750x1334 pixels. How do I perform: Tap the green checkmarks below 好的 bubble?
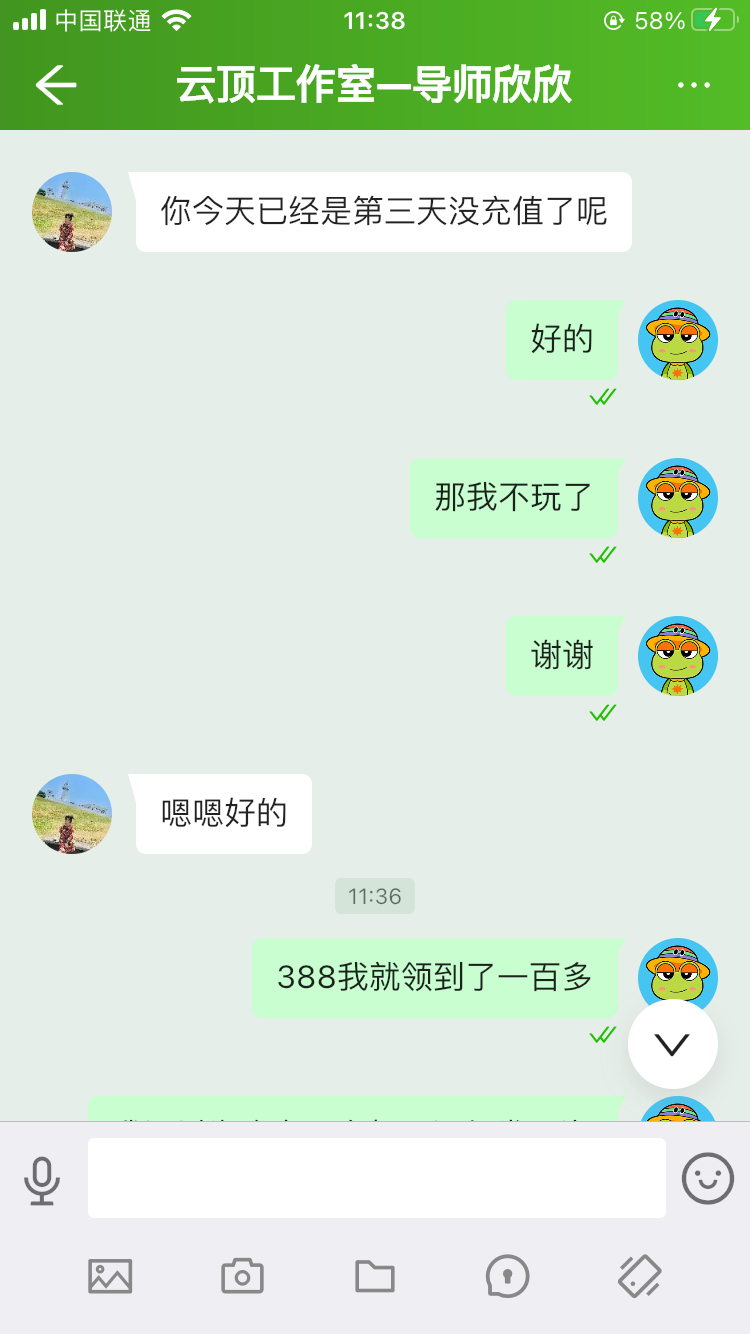(x=601, y=397)
